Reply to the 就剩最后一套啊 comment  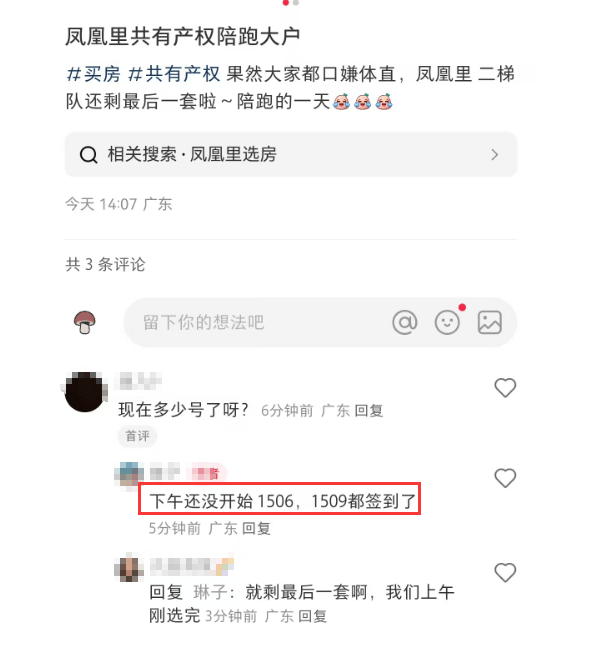(x=313, y=617)
